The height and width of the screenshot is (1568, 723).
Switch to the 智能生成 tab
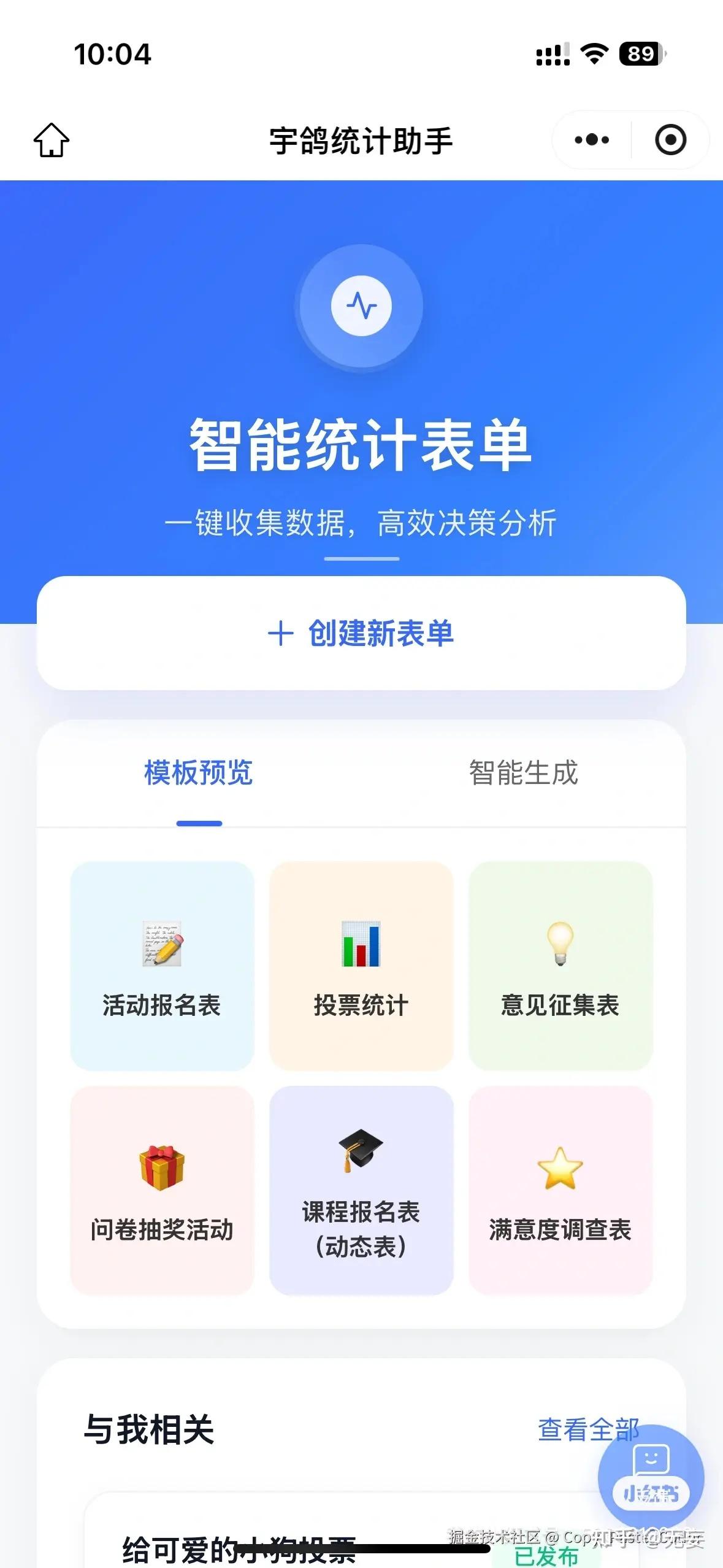coord(523,774)
